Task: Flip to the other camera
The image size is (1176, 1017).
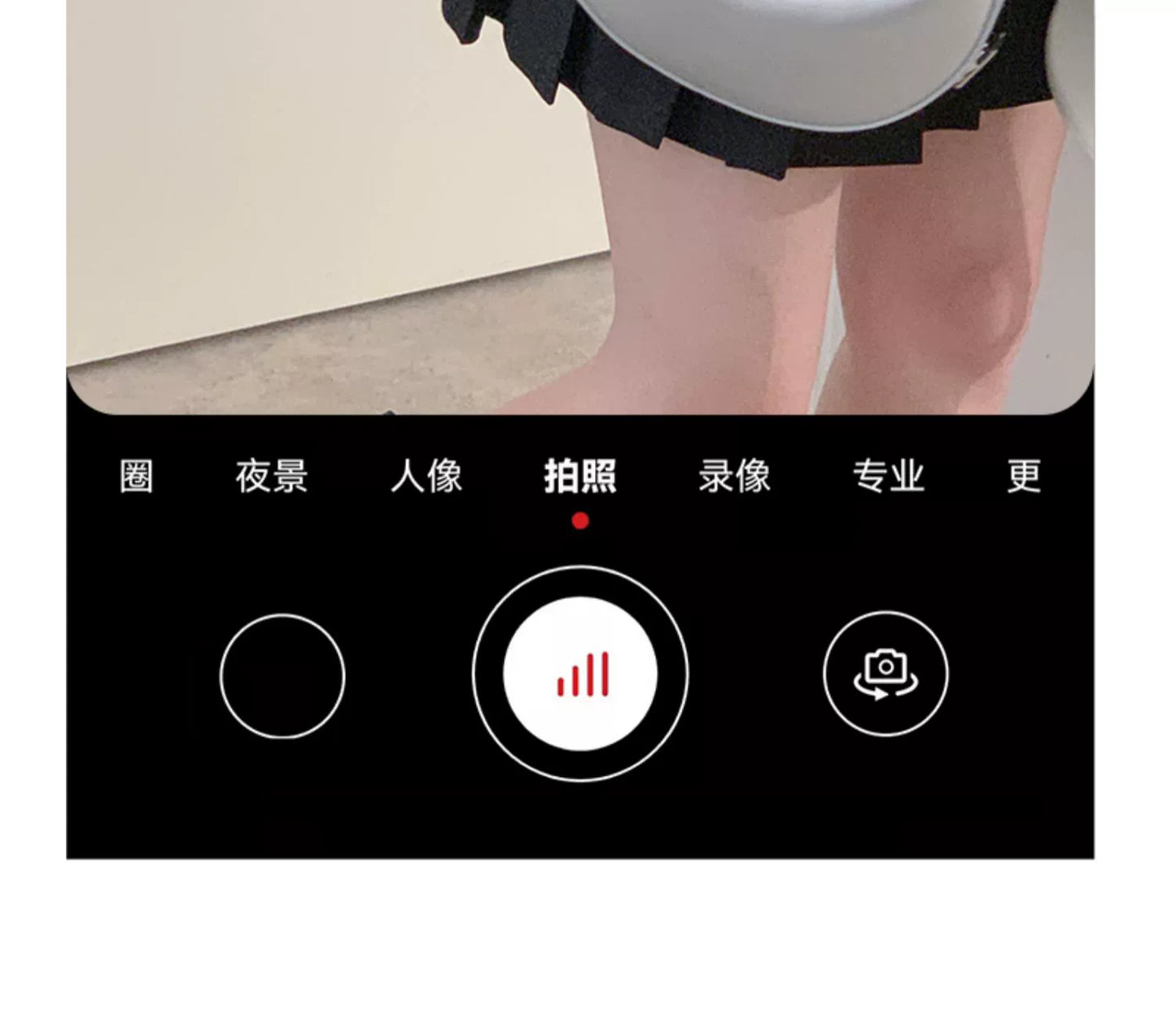Action: [x=885, y=674]
